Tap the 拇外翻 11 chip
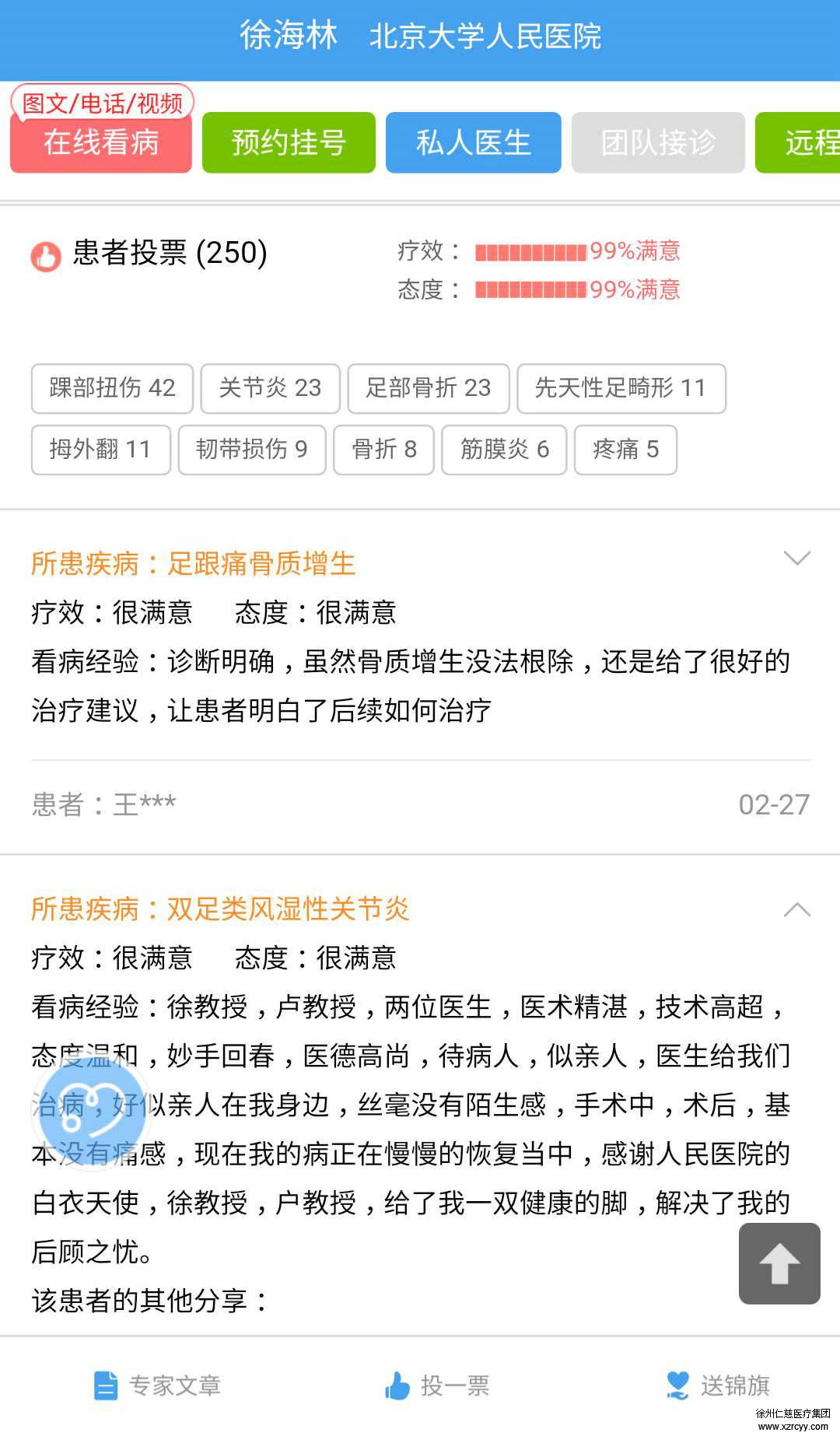 [x=100, y=449]
